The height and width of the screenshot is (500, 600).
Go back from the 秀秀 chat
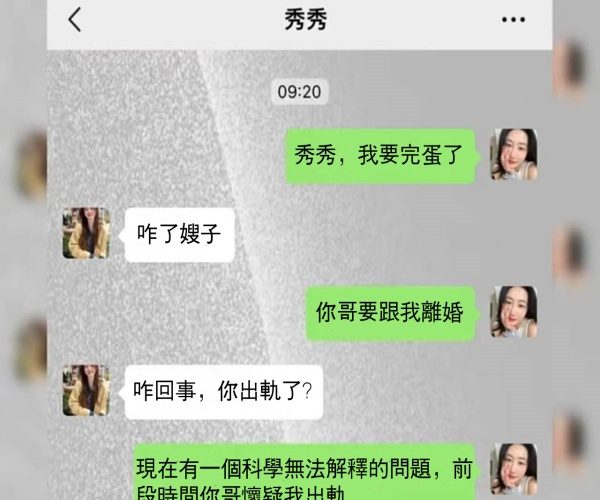point(76,18)
